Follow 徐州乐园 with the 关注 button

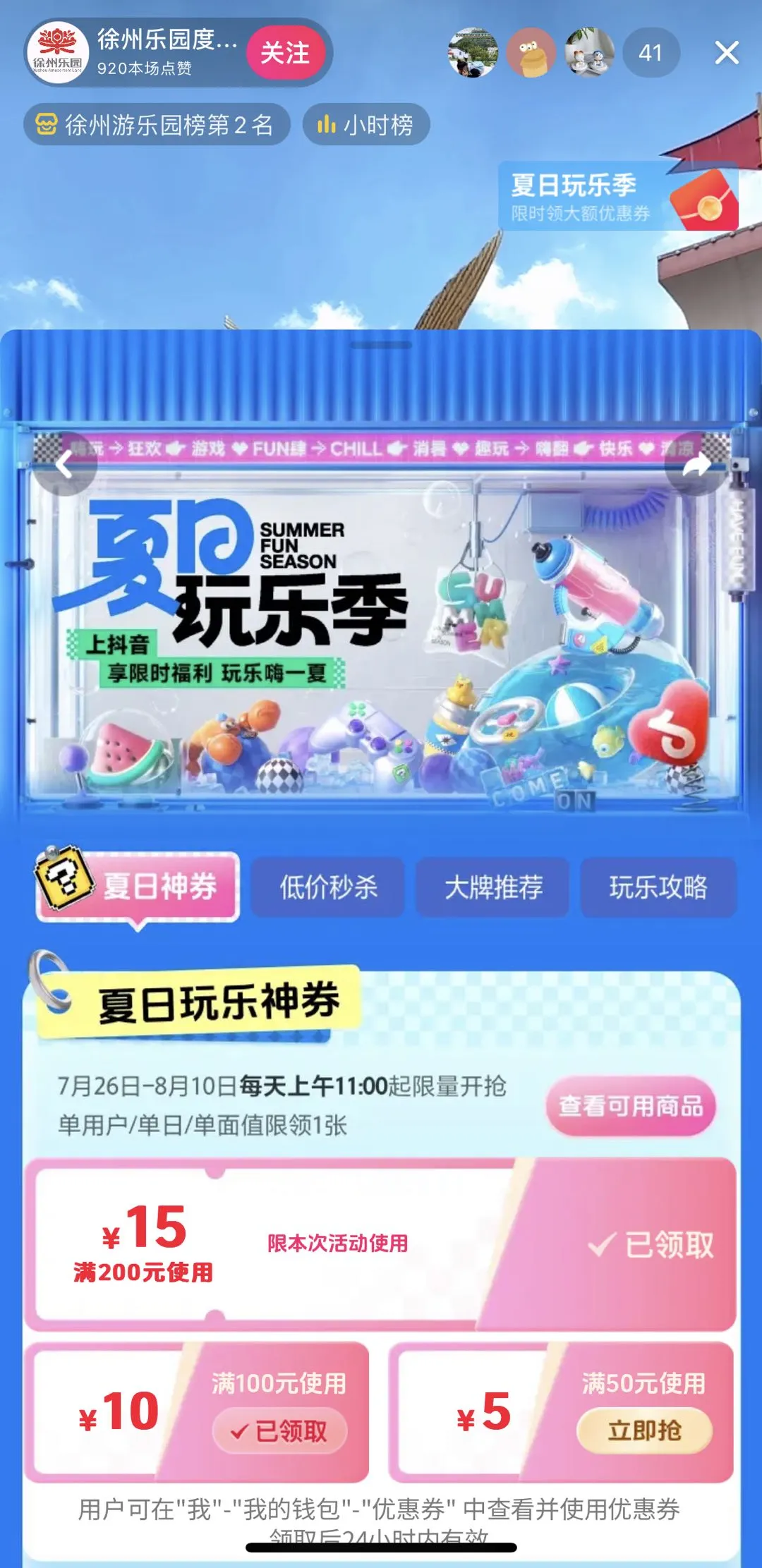tap(285, 53)
